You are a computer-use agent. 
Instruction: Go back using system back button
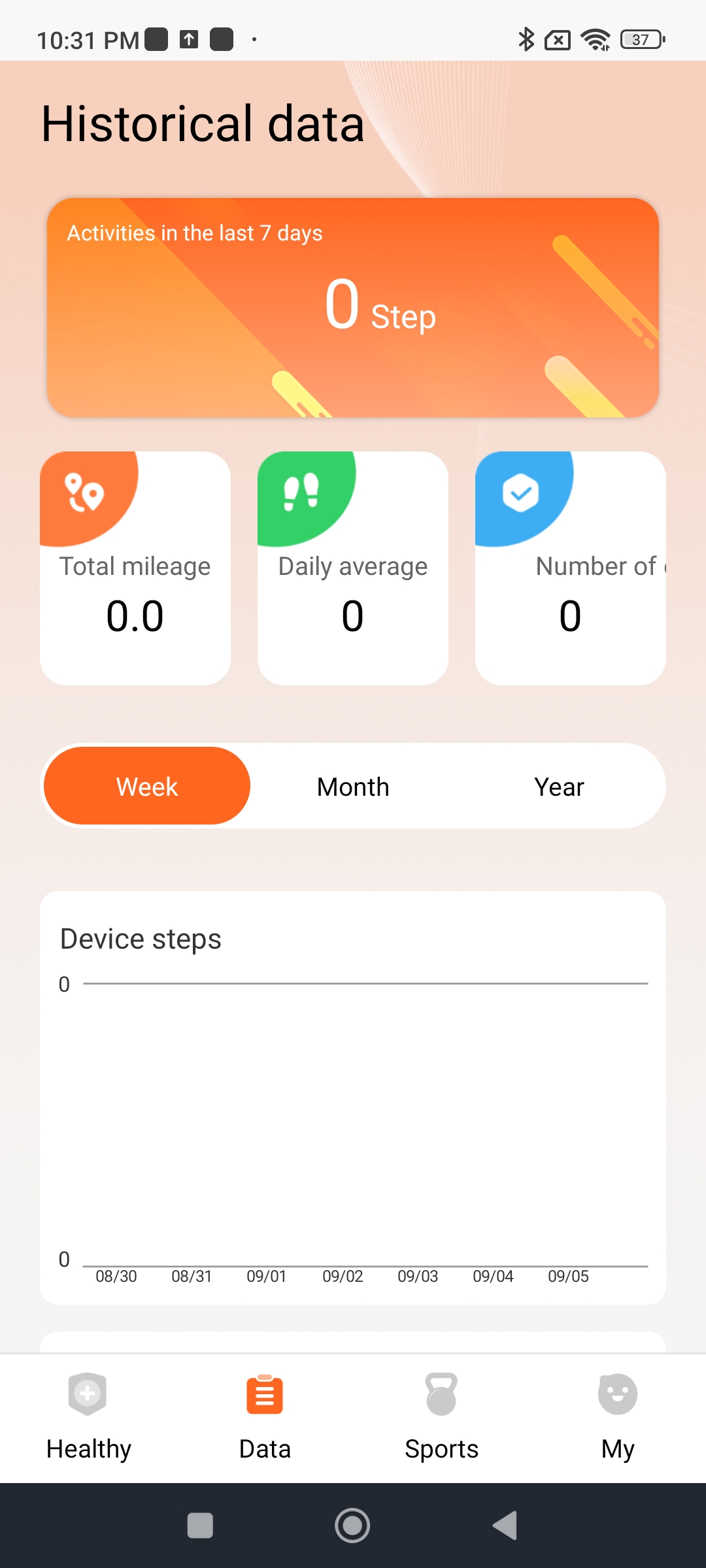[x=505, y=1526]
